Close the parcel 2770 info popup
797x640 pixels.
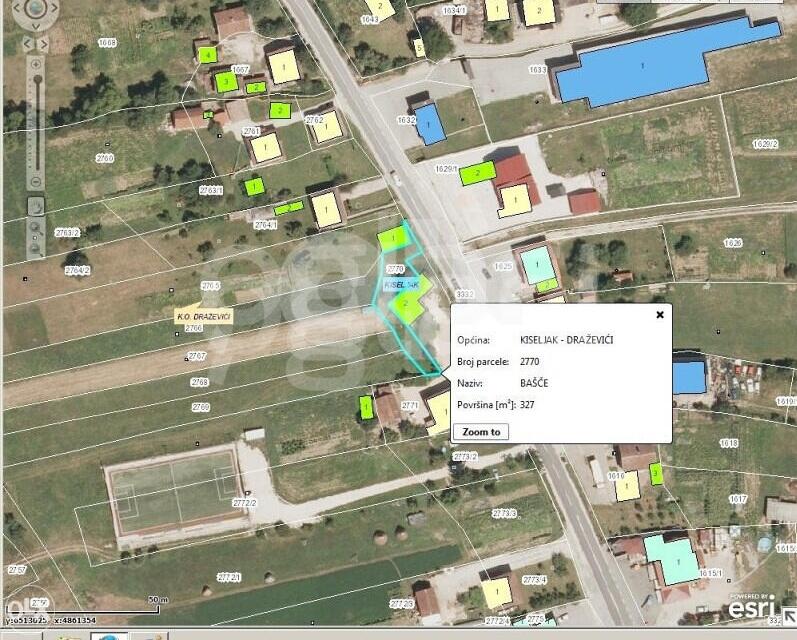pos(660,315)
